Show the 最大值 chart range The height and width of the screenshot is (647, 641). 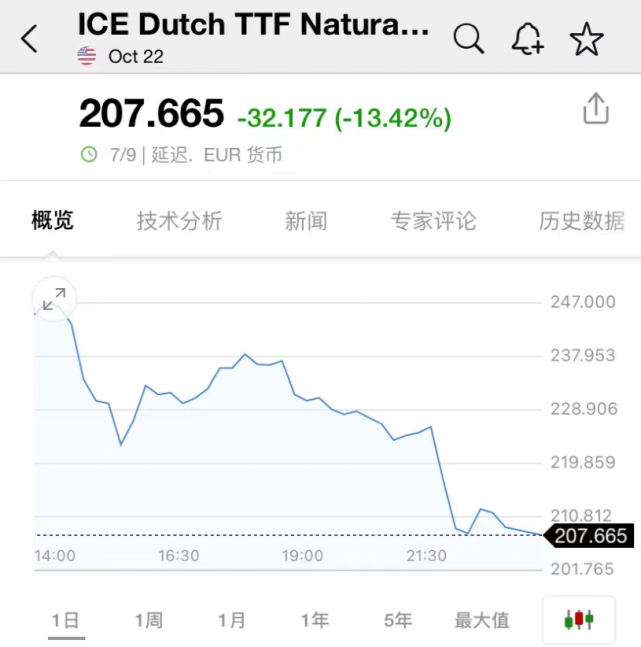[482, 620]
